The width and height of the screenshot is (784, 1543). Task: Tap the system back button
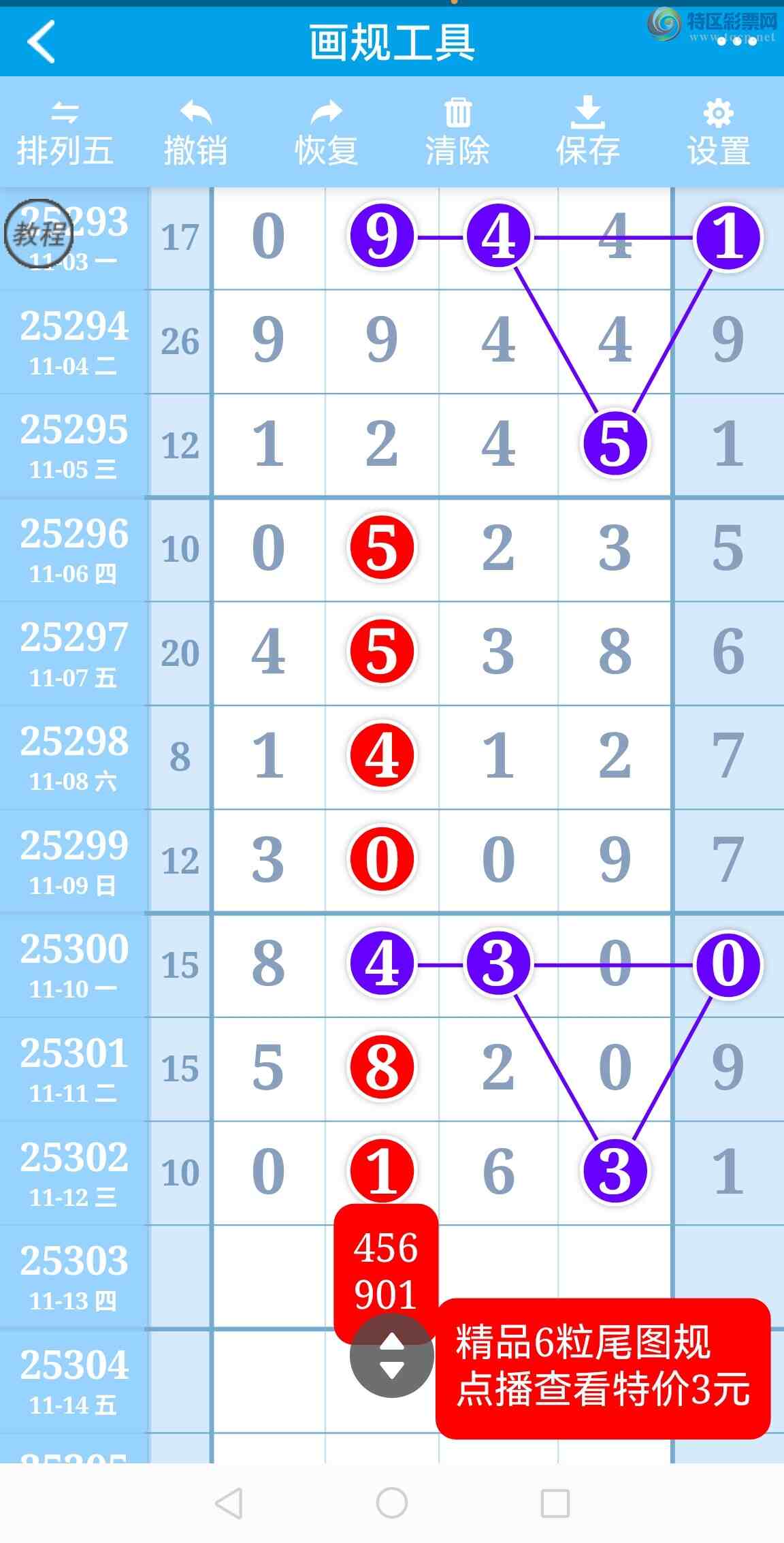tap(229, 1502)
